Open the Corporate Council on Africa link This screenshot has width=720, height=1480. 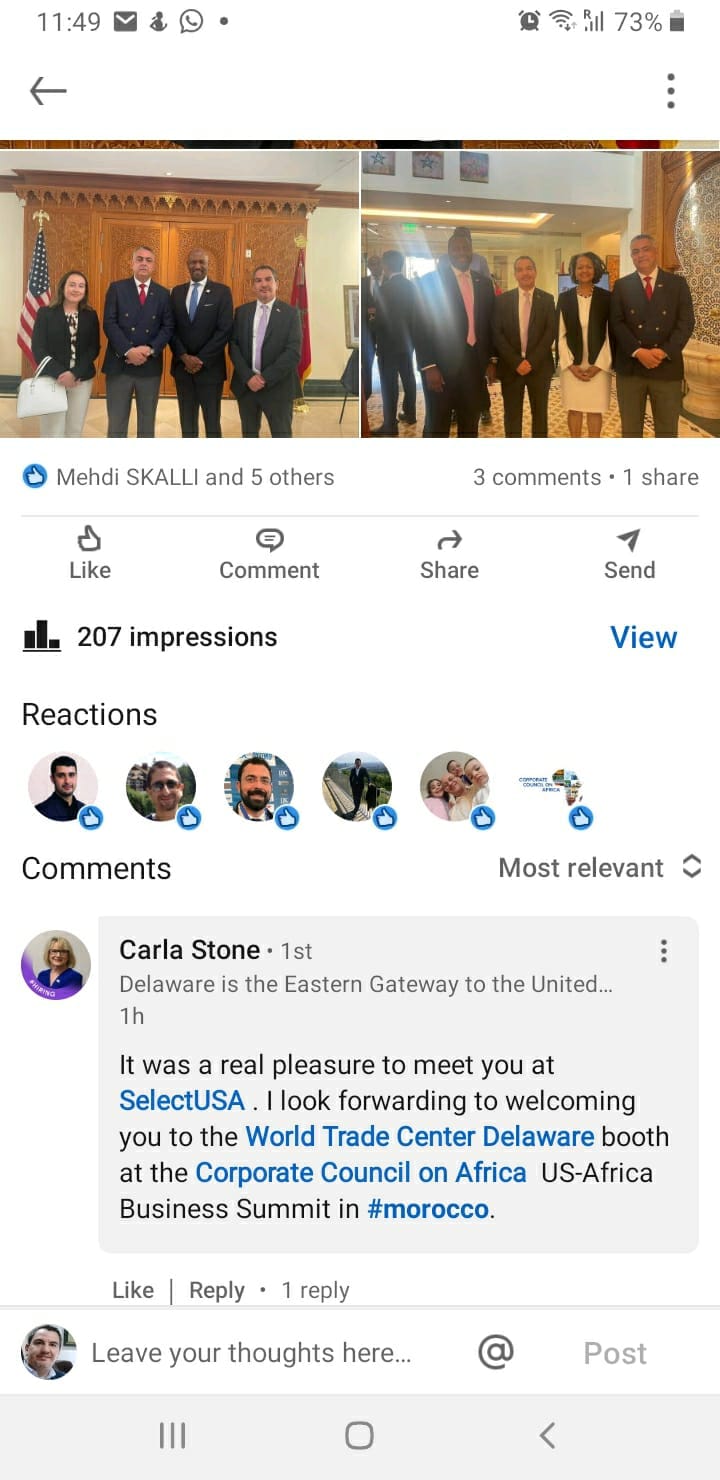[360, 1173]
